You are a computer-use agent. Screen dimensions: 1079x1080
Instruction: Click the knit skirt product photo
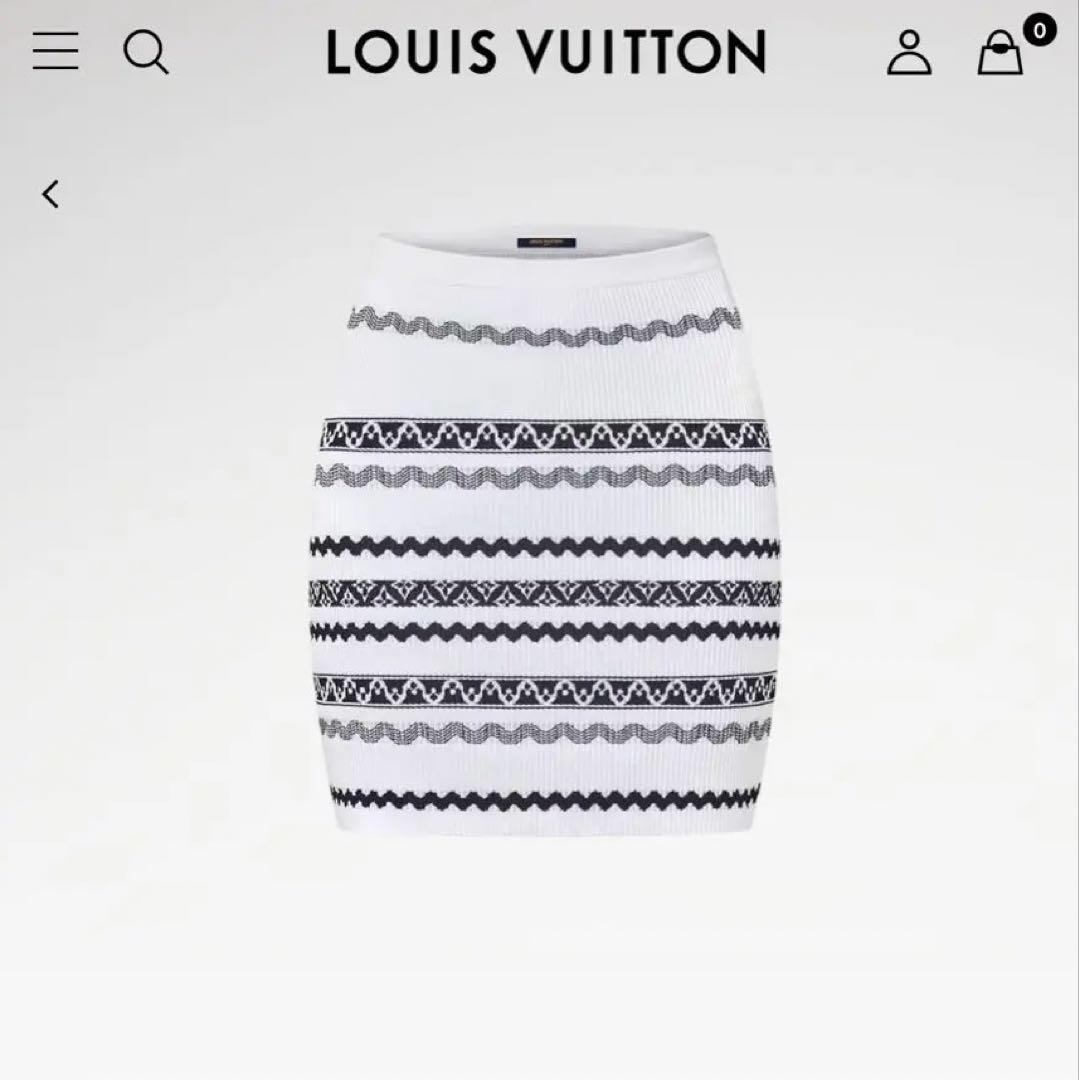(x=540, y=540)
